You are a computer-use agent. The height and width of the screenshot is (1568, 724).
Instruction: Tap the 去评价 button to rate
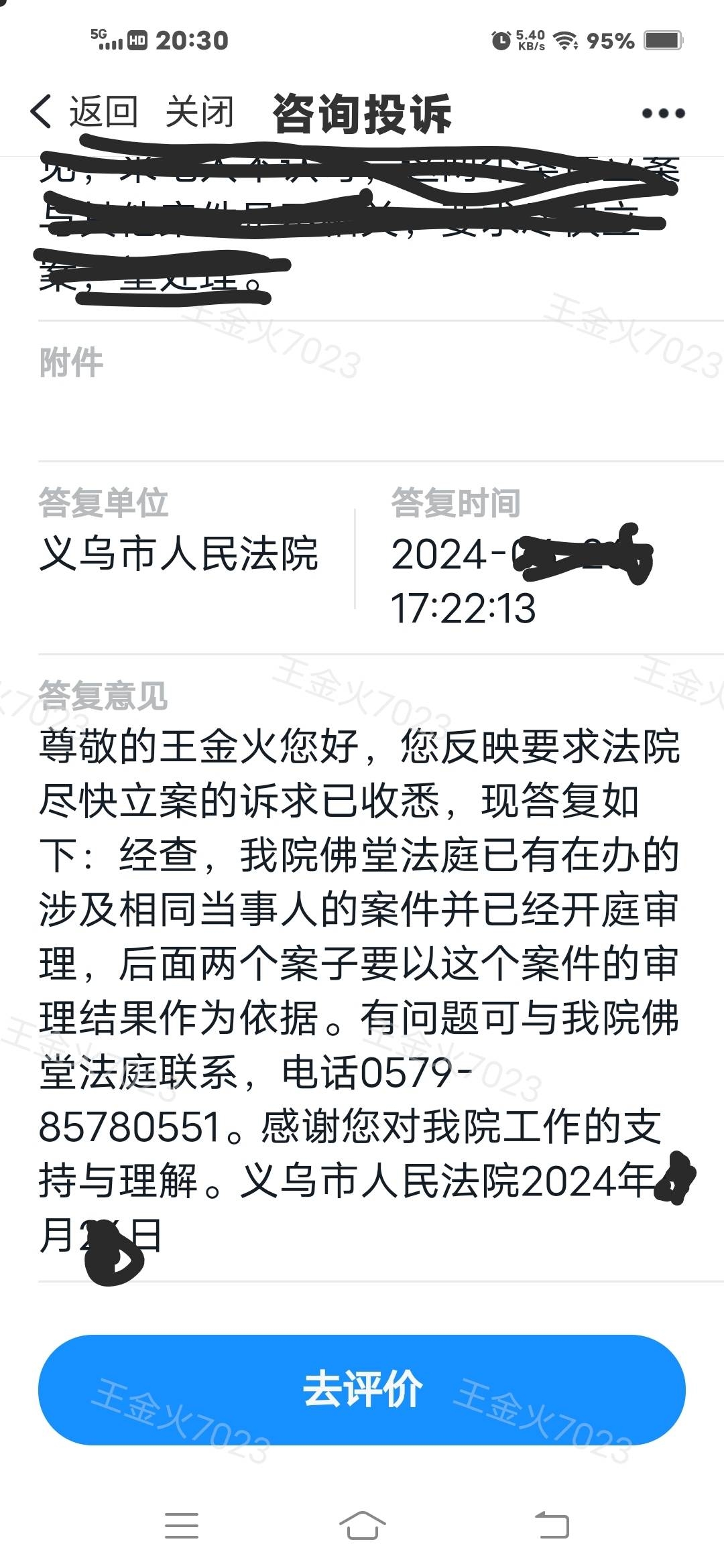[362, 1389]
